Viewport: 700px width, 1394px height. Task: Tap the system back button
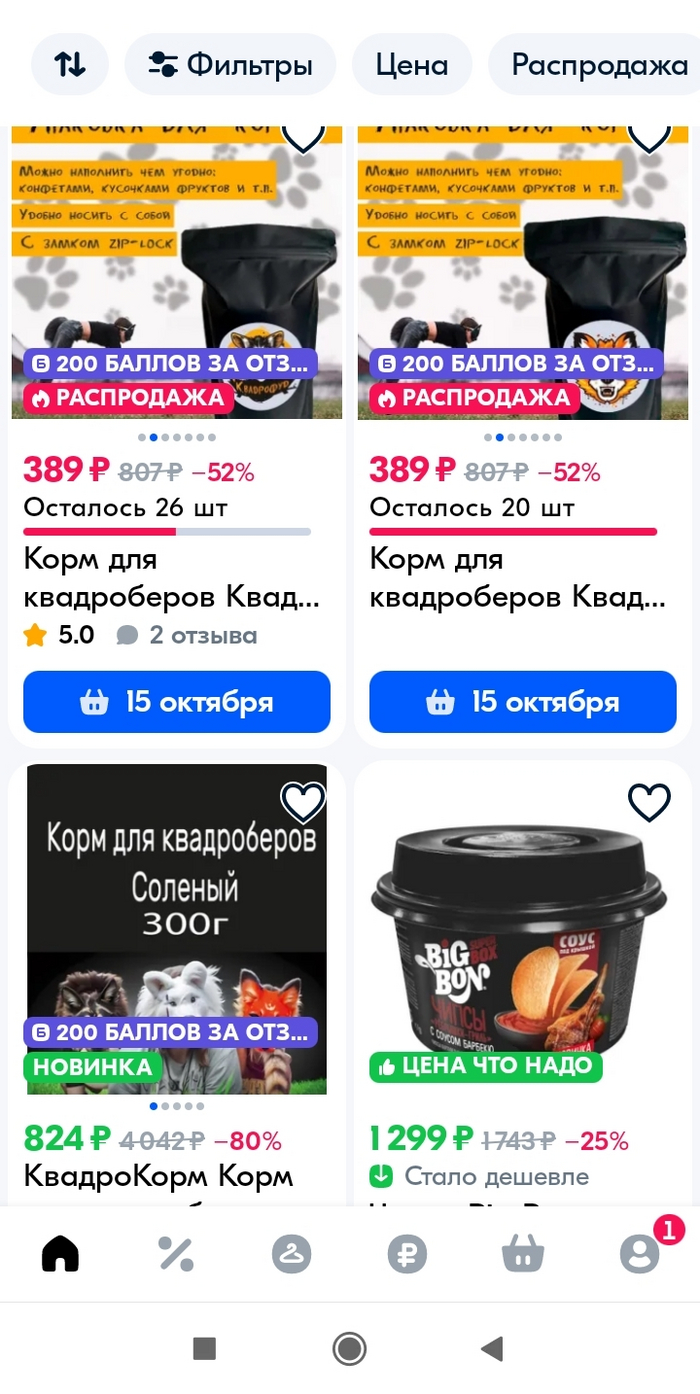491,1349
